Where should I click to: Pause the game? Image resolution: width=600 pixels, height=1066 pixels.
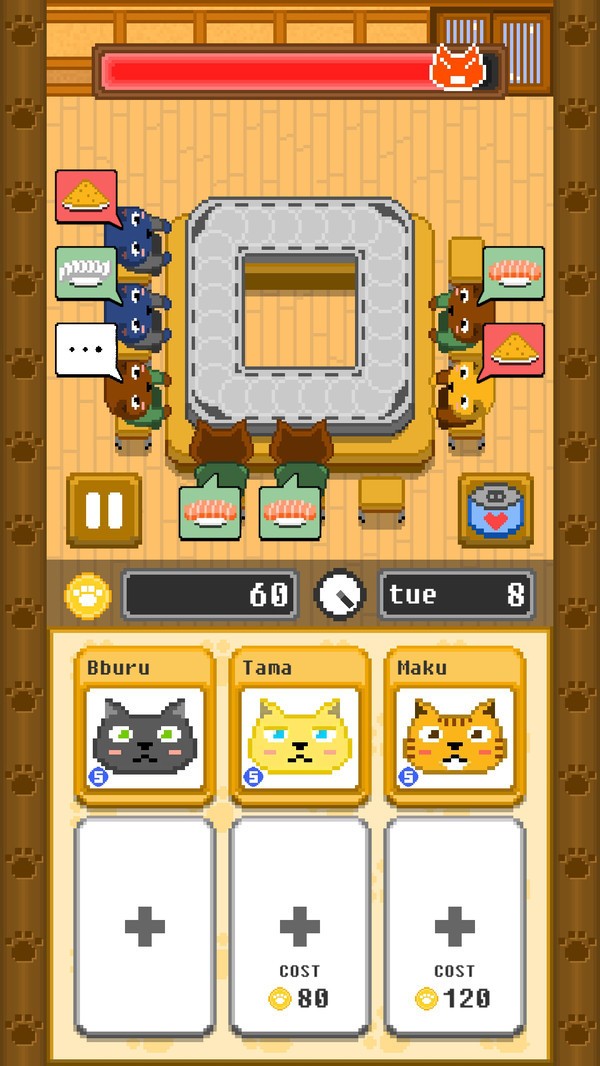104,510
